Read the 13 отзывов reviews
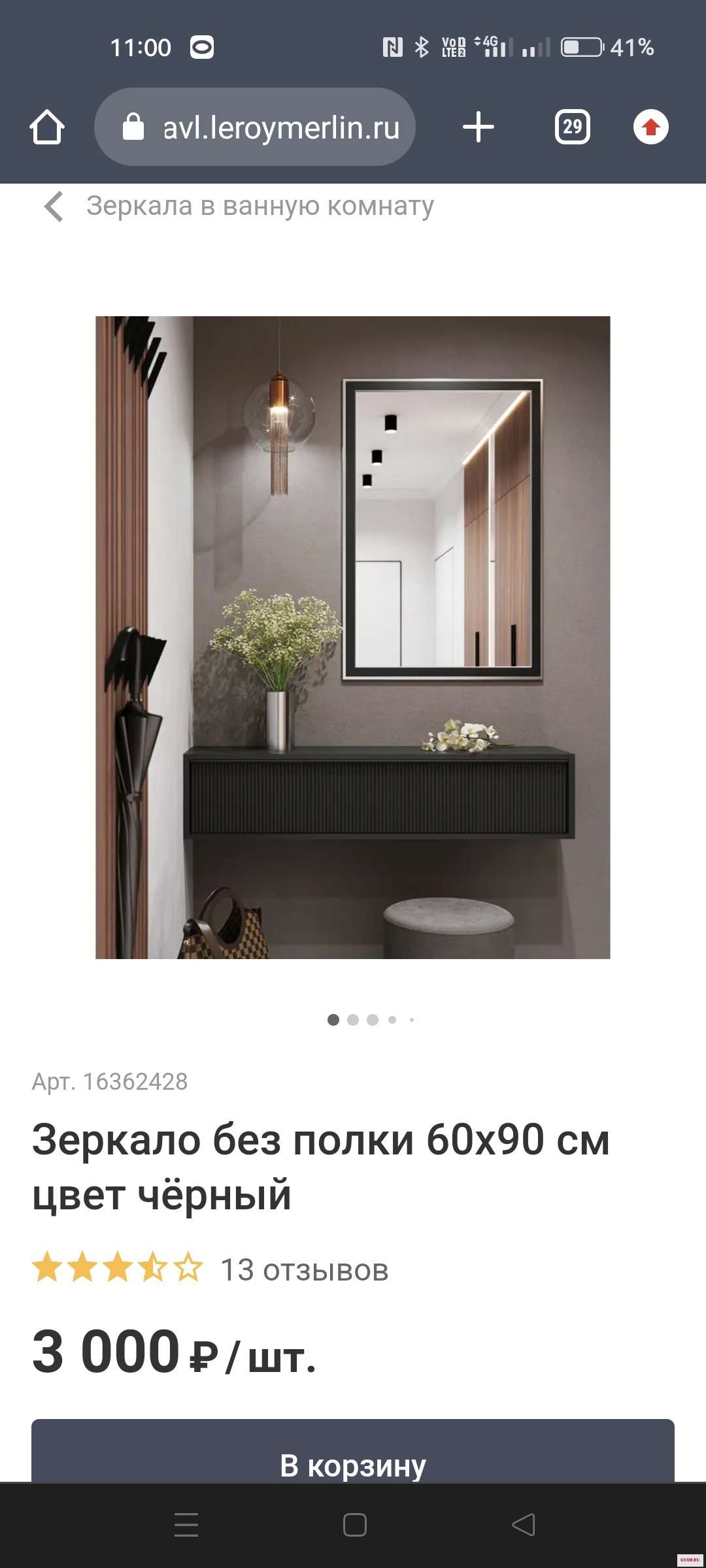706x1568 pixels. point(304,1271)
